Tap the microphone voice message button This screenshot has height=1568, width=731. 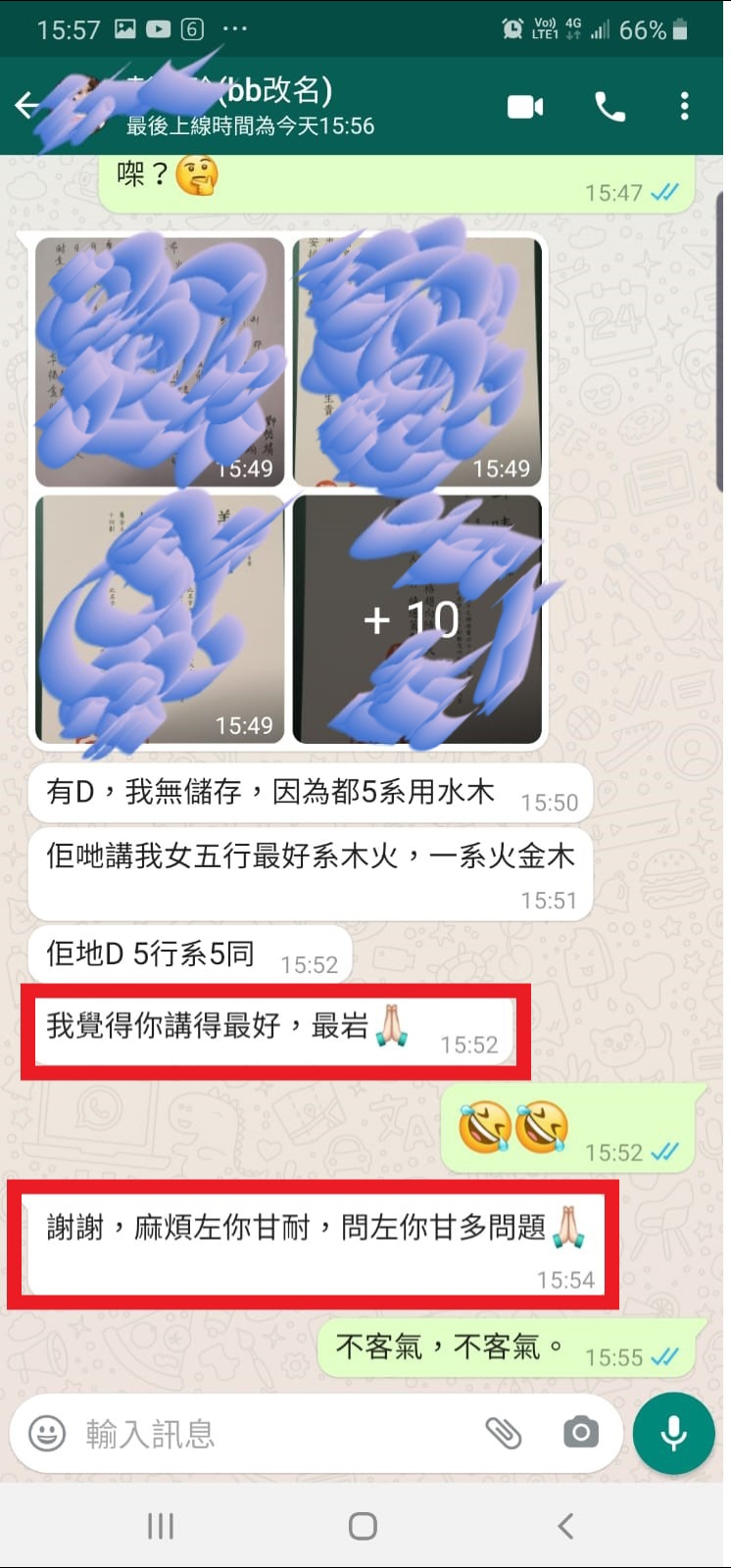tap(673, 1434)
